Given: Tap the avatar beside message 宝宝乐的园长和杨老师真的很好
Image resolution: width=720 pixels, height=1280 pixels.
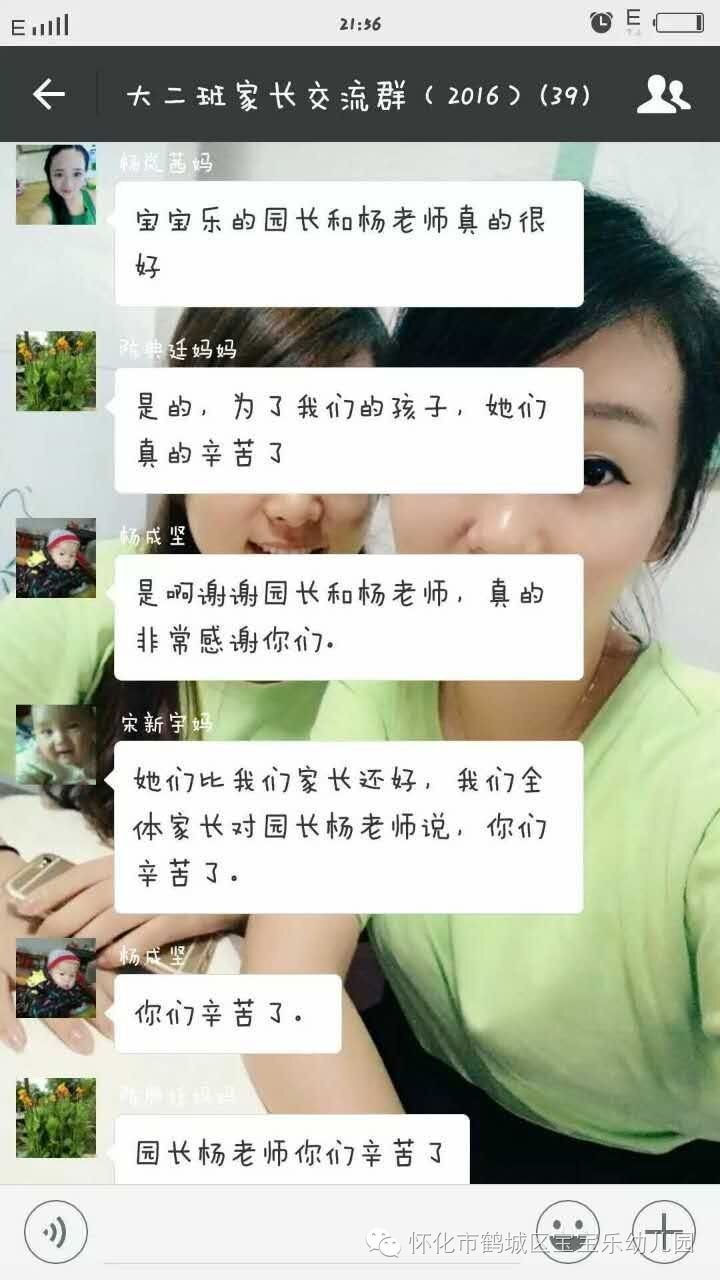Looking at the screenshot, I should pyautogui.click(x=56, y=184).
